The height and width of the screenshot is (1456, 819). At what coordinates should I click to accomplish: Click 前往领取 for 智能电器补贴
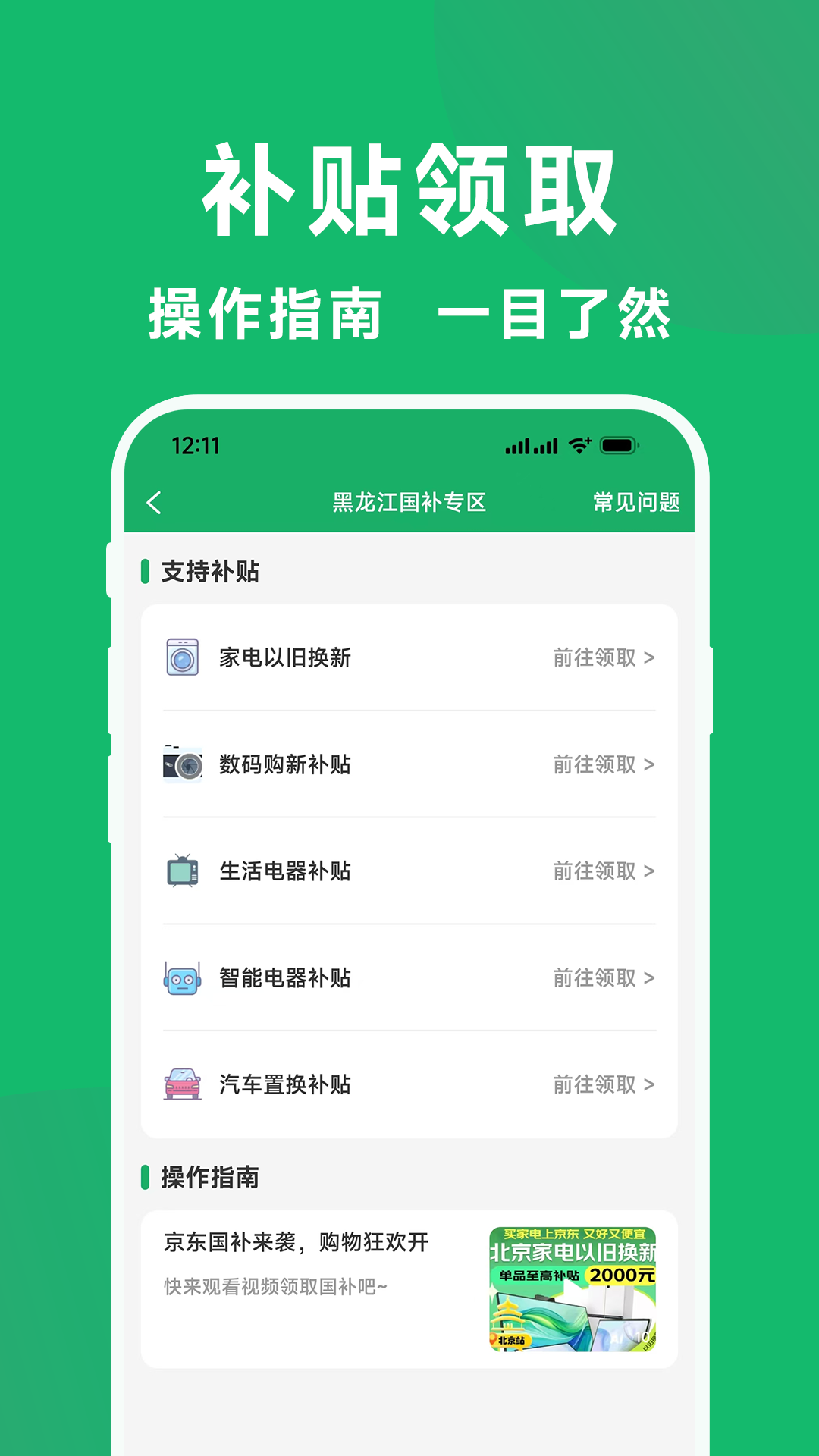pos(601,978)
